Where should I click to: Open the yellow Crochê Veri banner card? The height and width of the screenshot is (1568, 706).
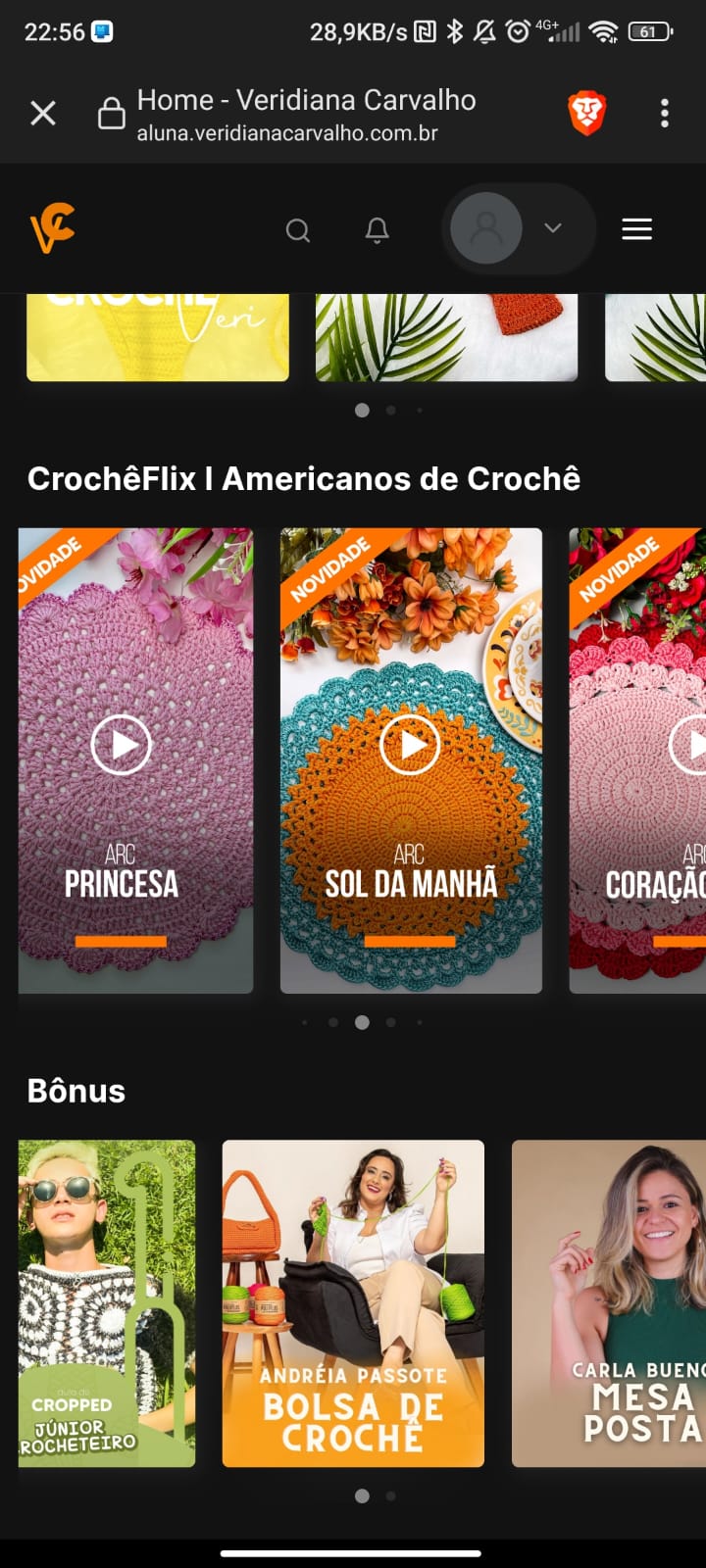pos(158,336)
